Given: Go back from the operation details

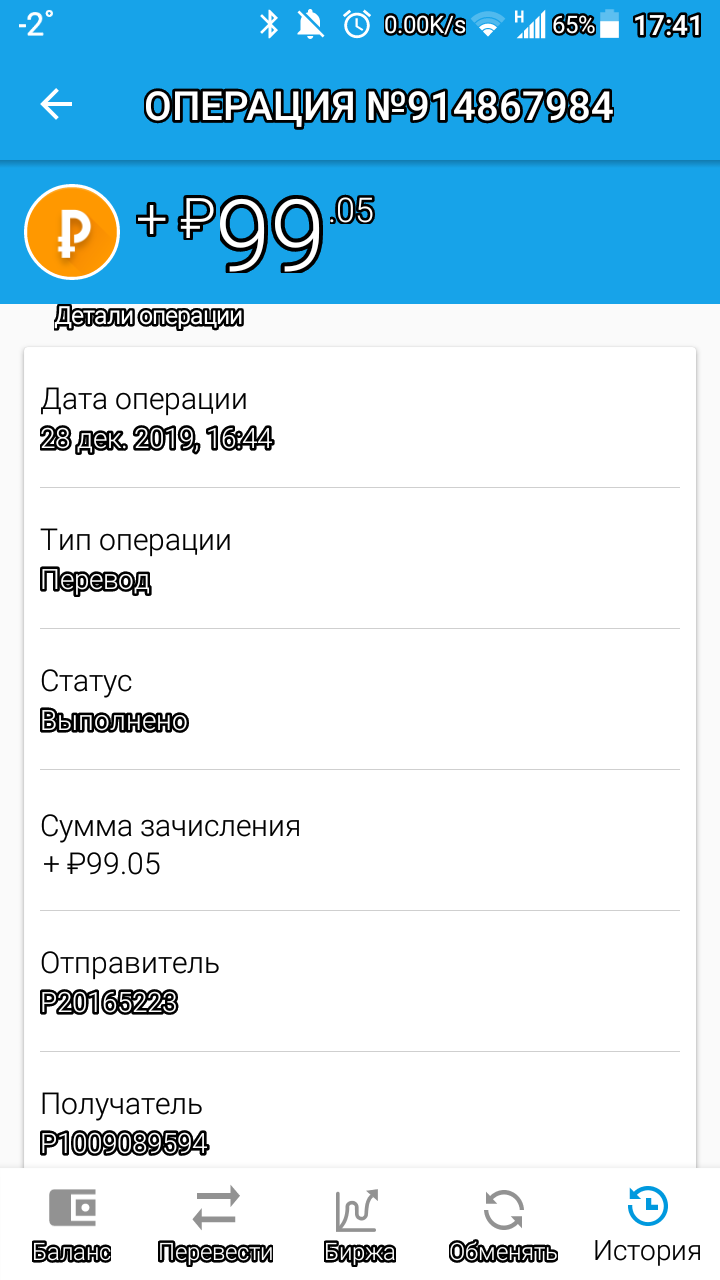Looking at the screenshot, I should coord(57,104).
